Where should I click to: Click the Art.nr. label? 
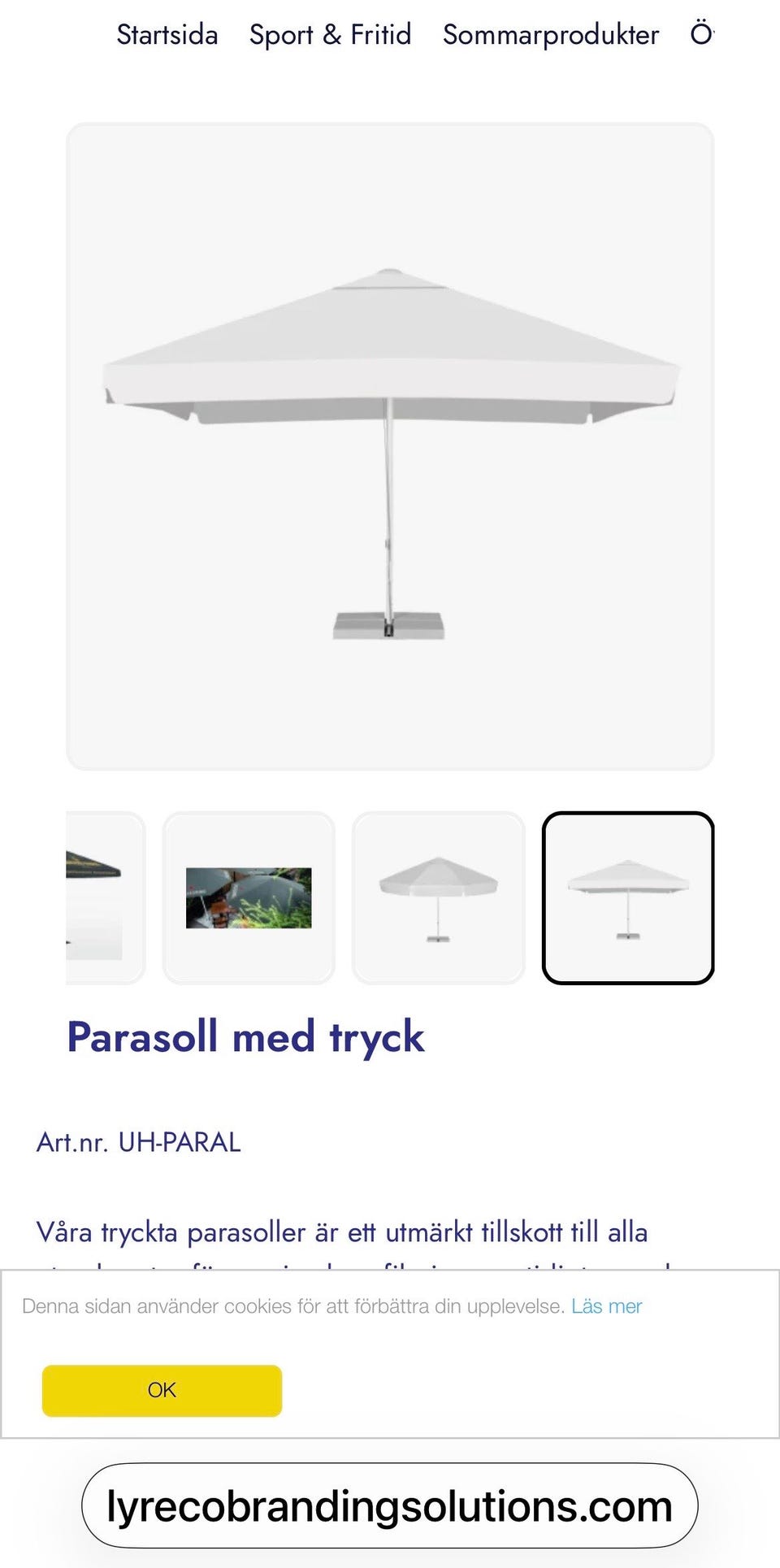(71, 1142)
